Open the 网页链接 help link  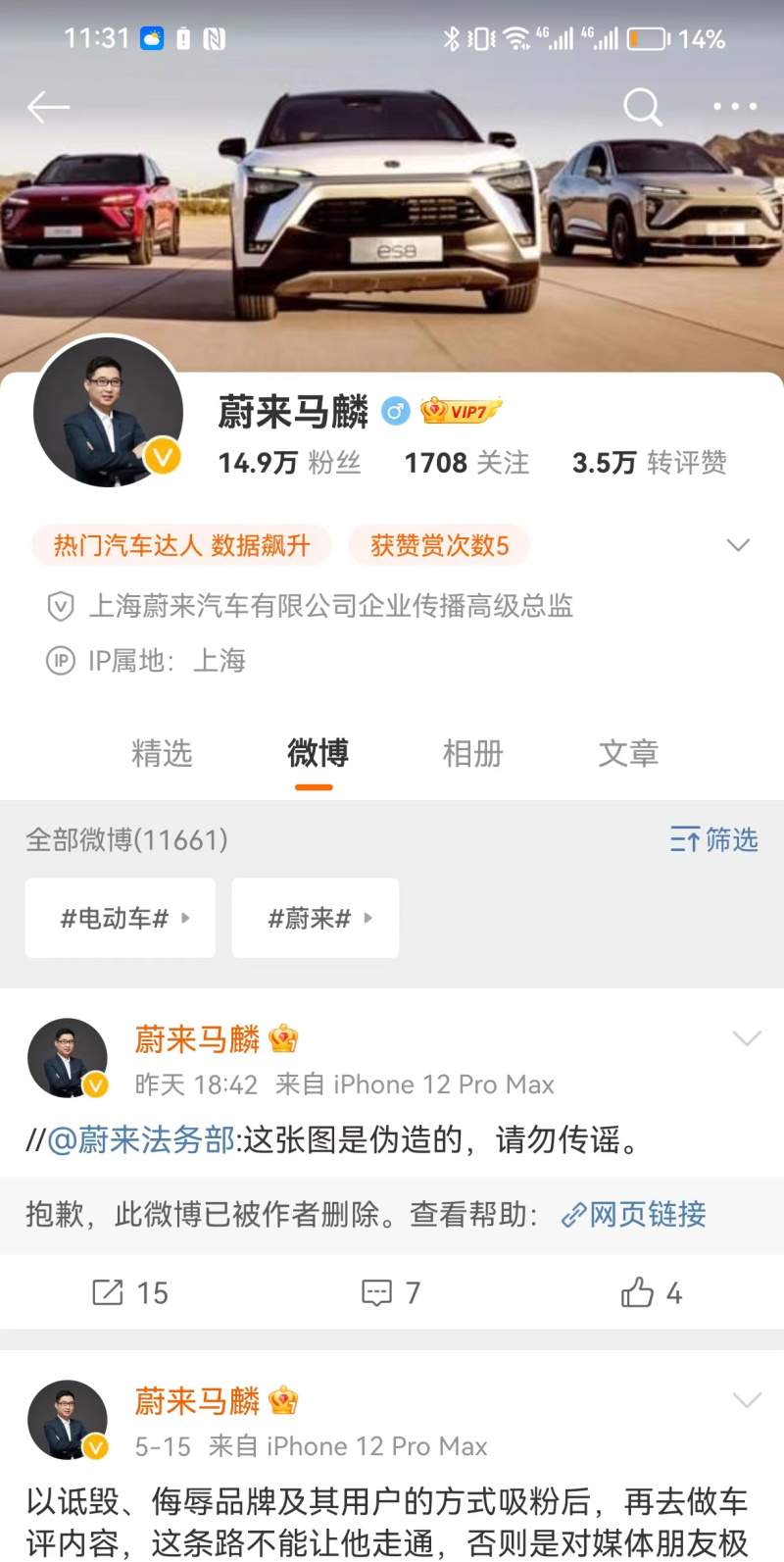coord(634,1214)
